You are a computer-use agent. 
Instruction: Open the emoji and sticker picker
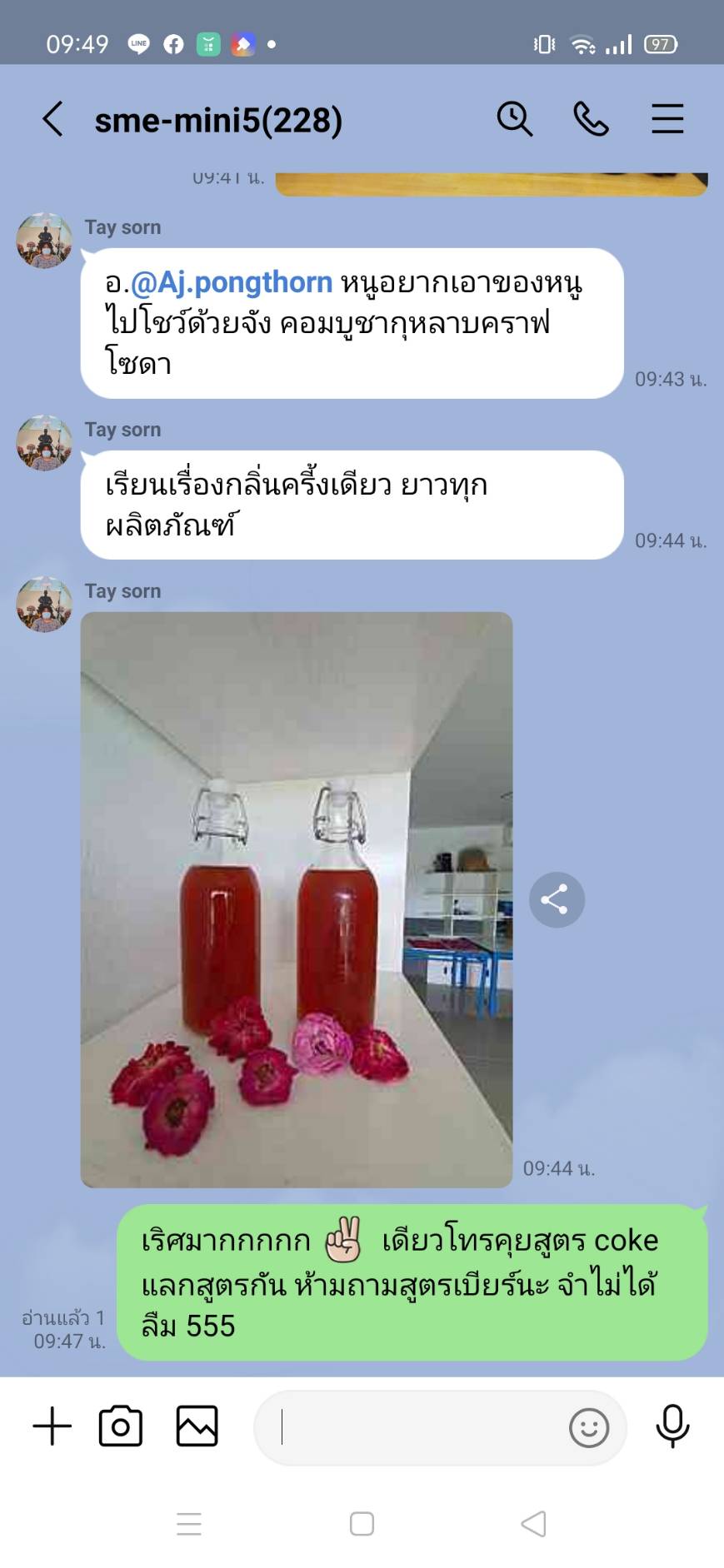[x=588, y=1428]
